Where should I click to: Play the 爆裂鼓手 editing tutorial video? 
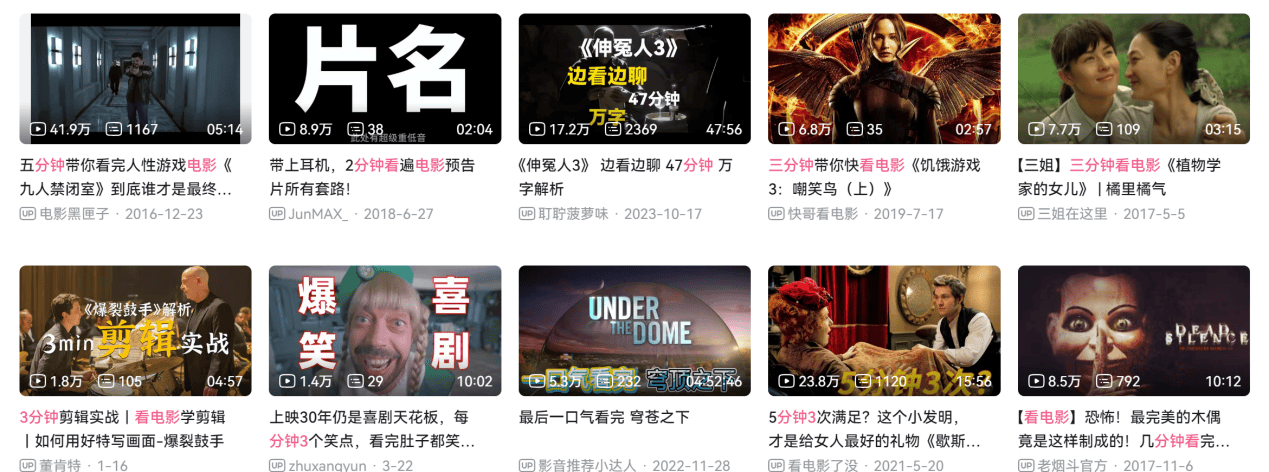click(135, 330)
